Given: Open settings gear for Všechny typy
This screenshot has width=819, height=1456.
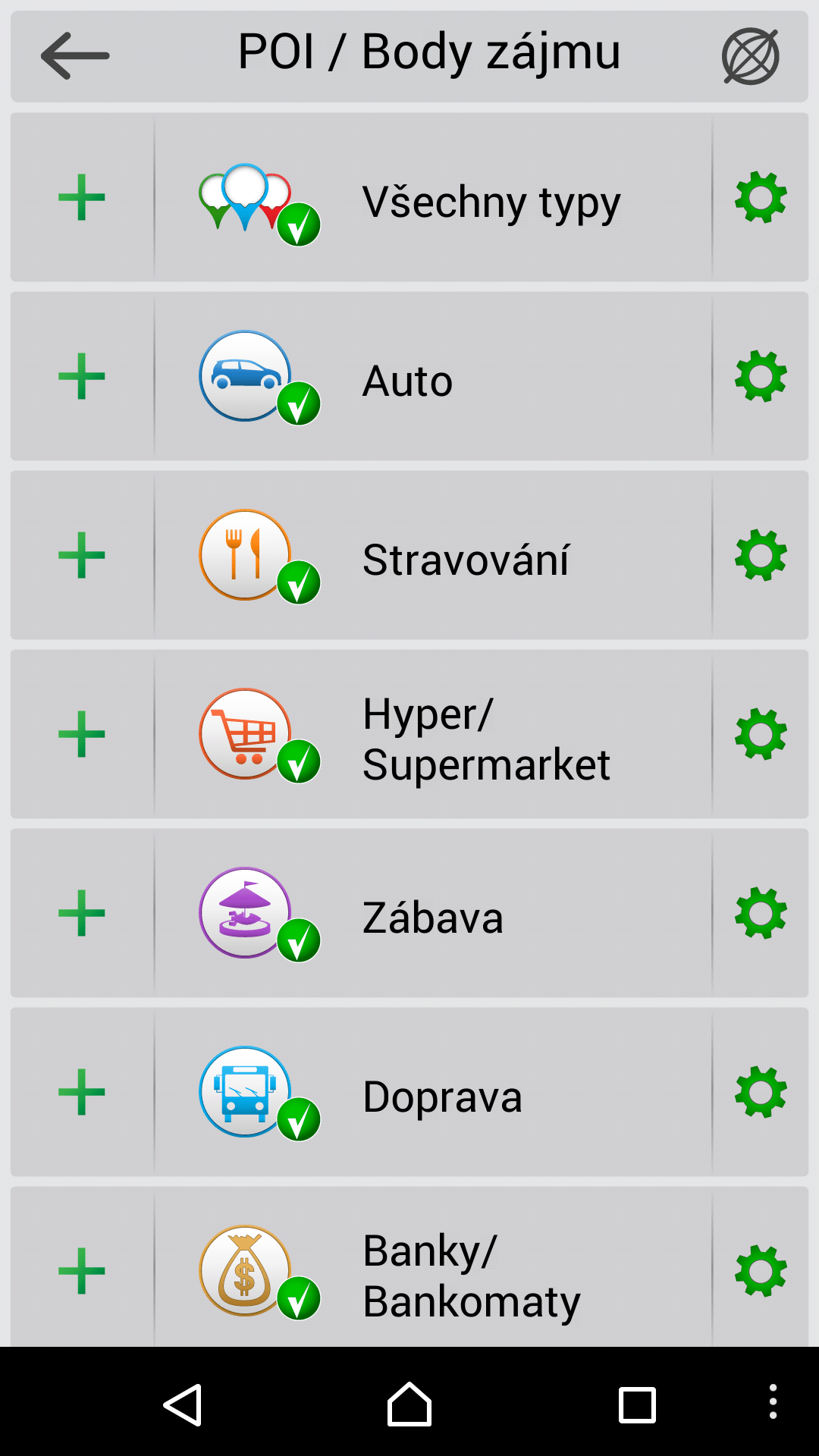Looking at the screenshot, I should tap(761, 197).
